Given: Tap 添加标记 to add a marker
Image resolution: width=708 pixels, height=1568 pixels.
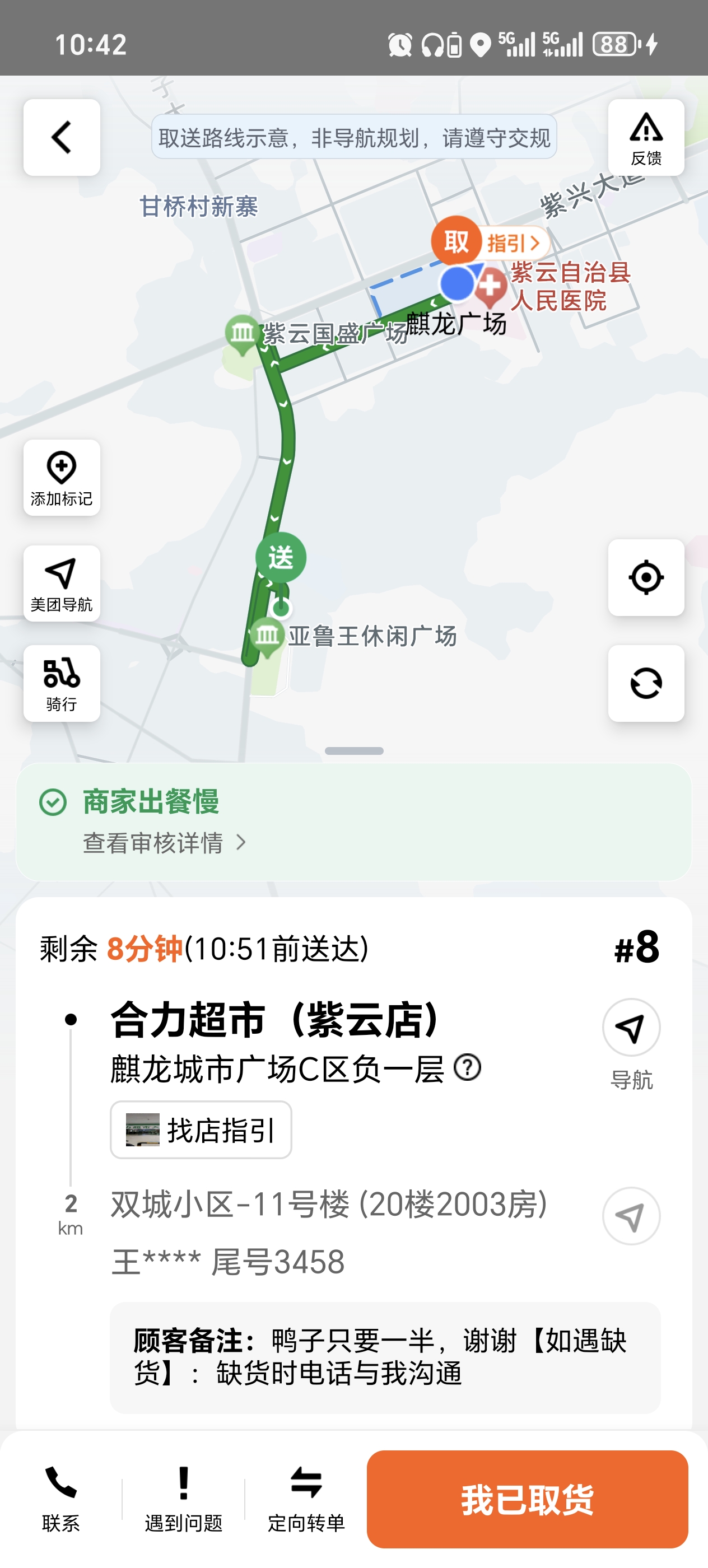Looking at the screenshot, I should (x=62, y=478).
